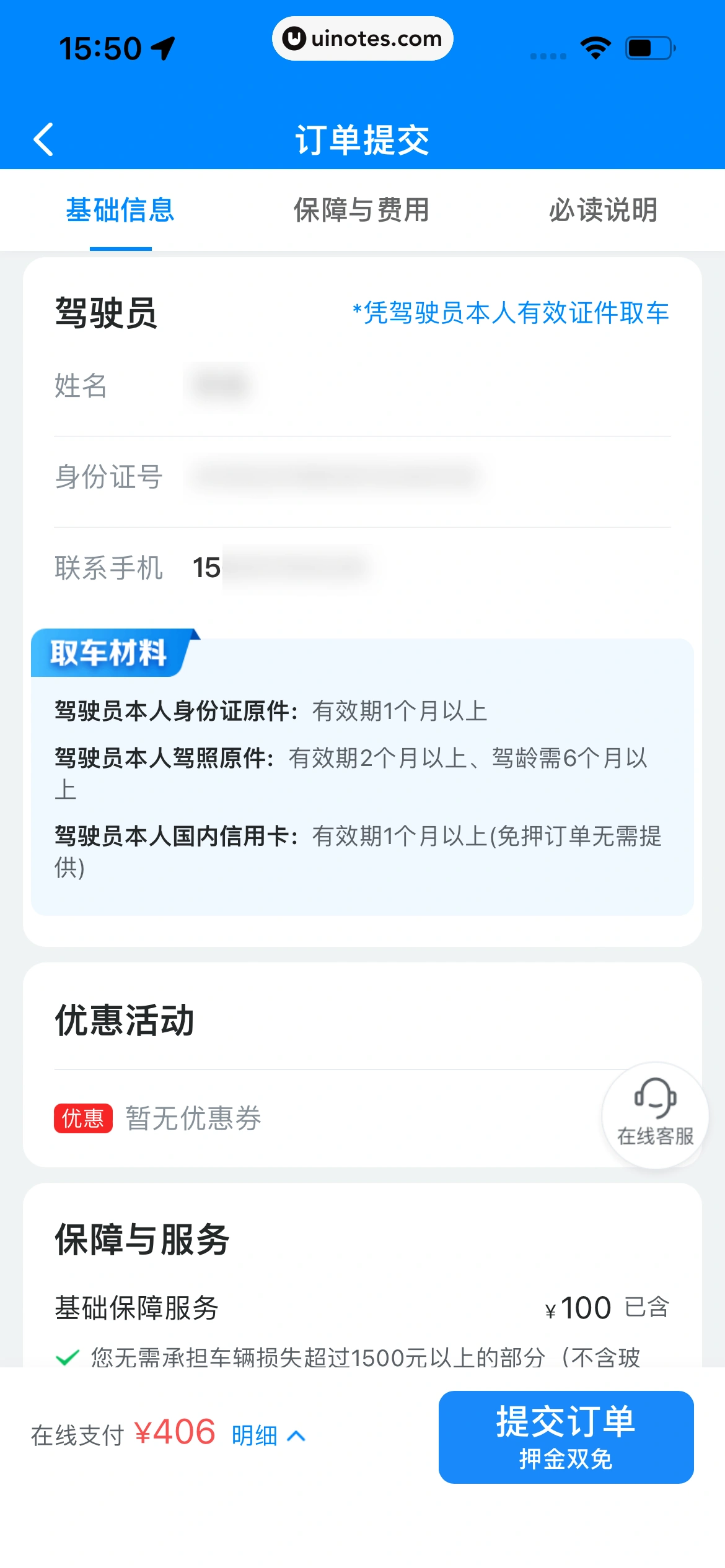Image resolution: width=725 pixels, height=1568 pixels.
Task: Tap the red 优惠 coupon badge
Action: (x=82, y=1118)
